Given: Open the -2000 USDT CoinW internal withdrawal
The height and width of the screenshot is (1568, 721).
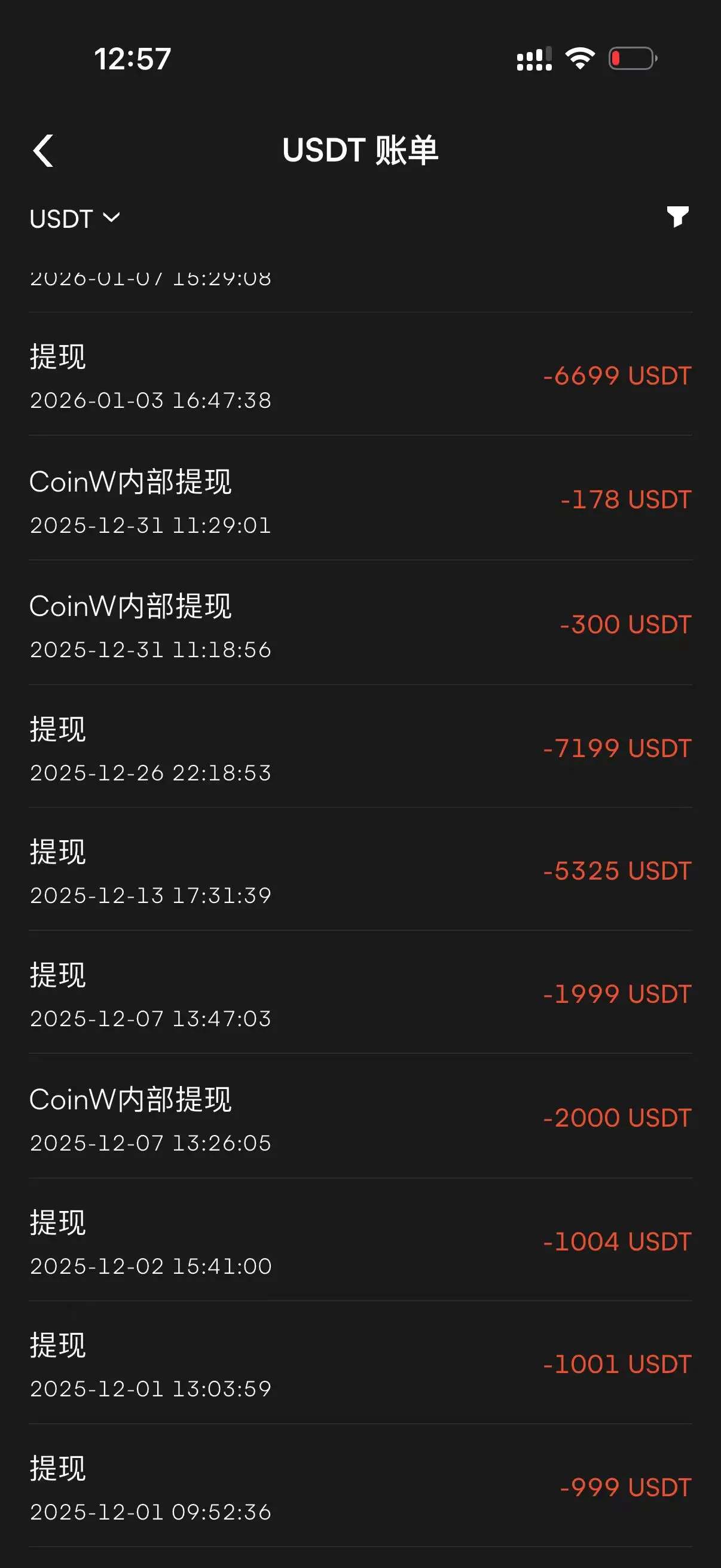Looking at the screenshot, I should coord(360,1118).
